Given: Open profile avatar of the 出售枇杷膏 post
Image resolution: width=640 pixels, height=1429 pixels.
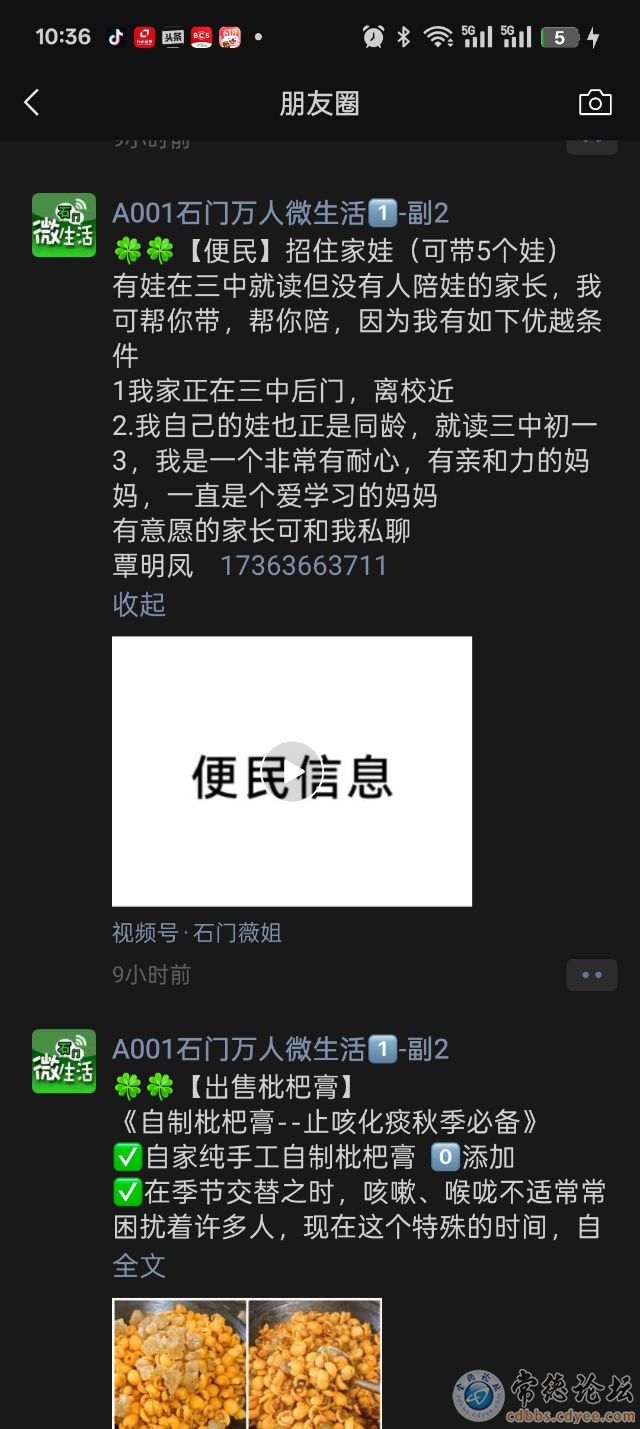Looking at the screenshot, I should click(x=64, y=1061).
